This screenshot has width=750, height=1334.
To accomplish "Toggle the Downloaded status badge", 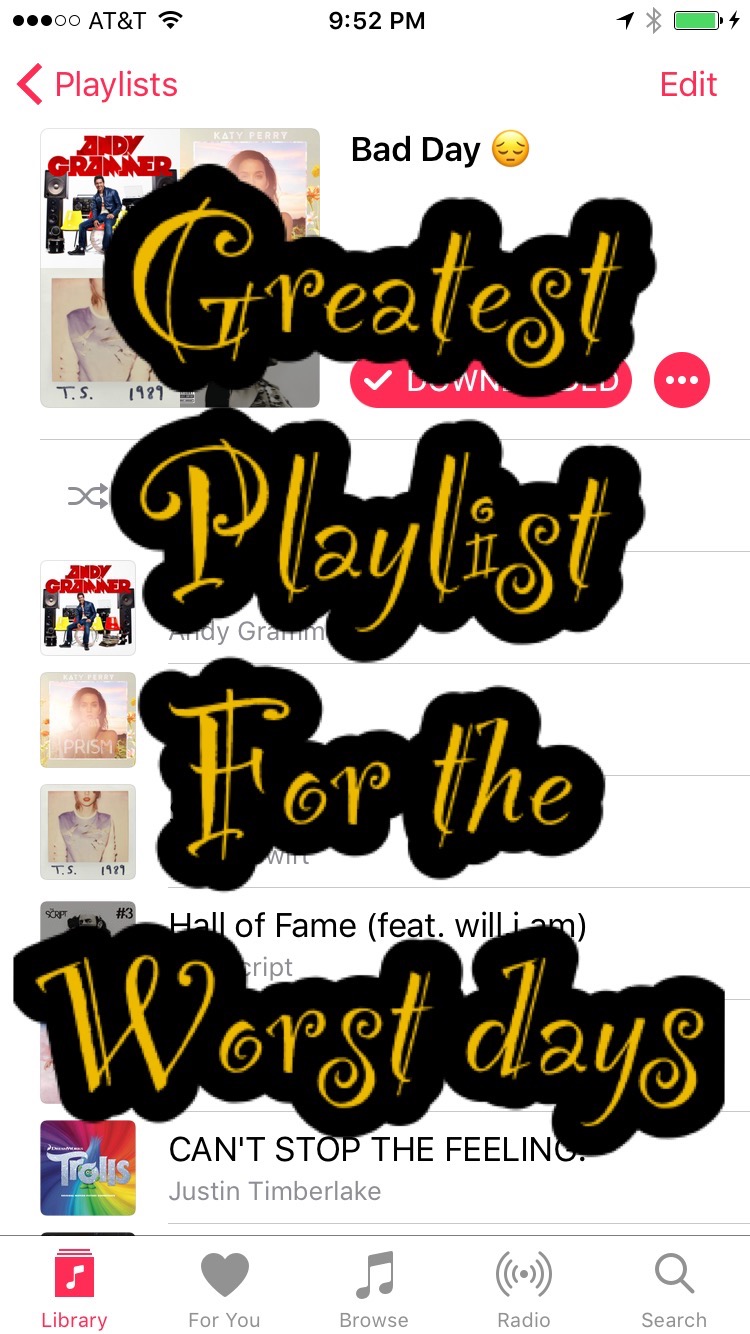I will pyautogui.click(x=489, y=380).
